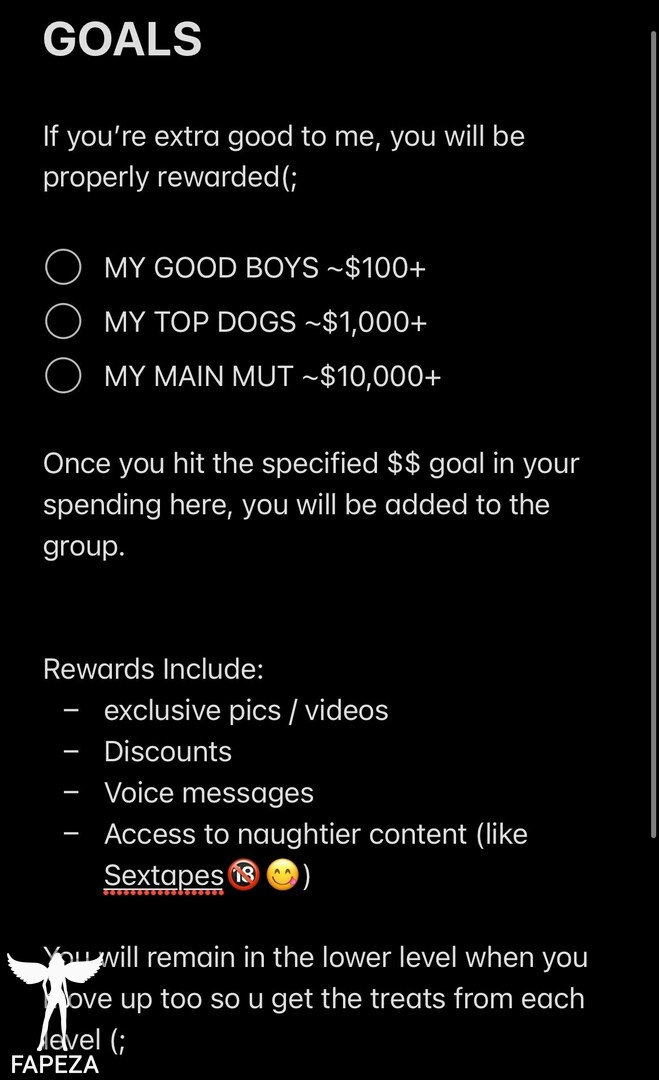The width and height of the screenshot is (659, 1080).
Task: Mark the MY MAIN MUT item done
Action: point(63,375)
